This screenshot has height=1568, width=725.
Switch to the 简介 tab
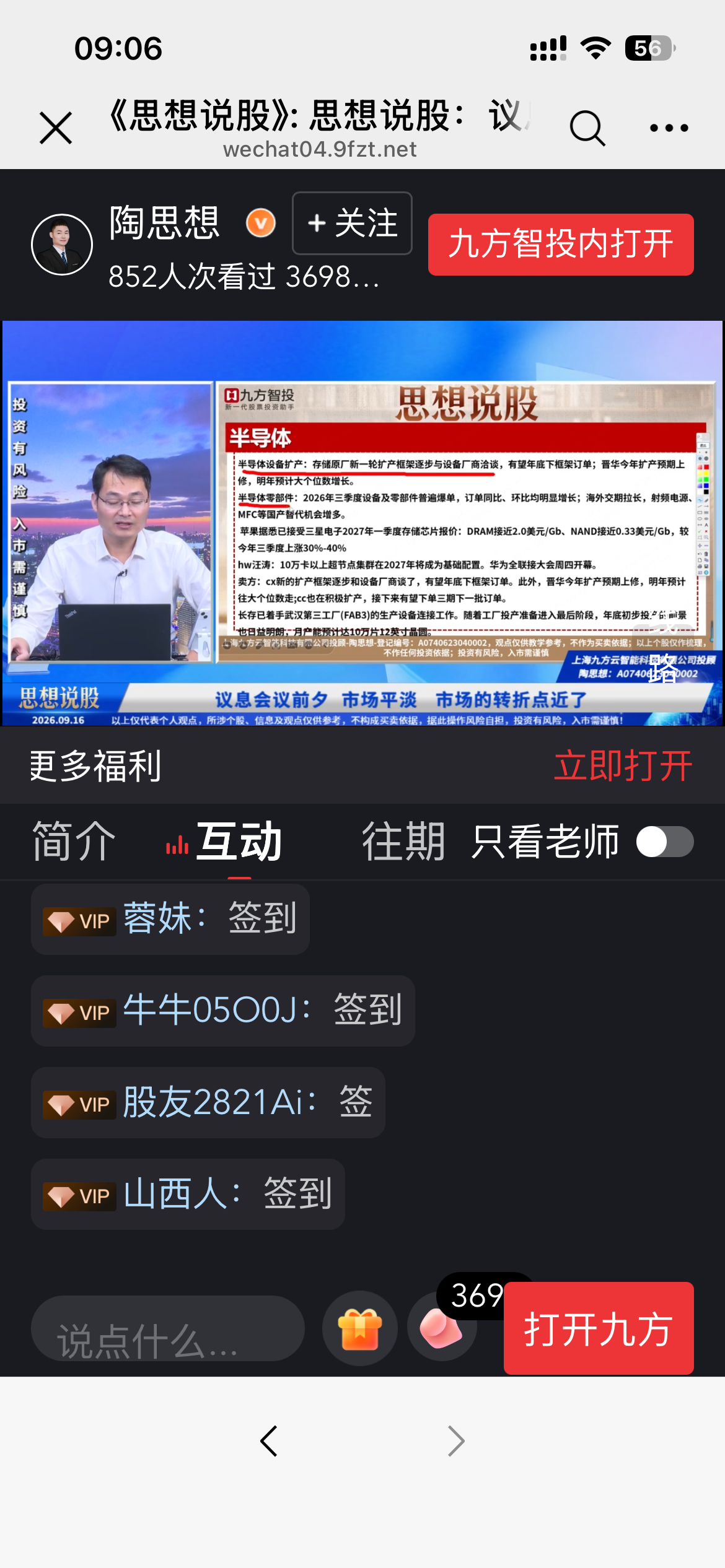coord(74,842)
